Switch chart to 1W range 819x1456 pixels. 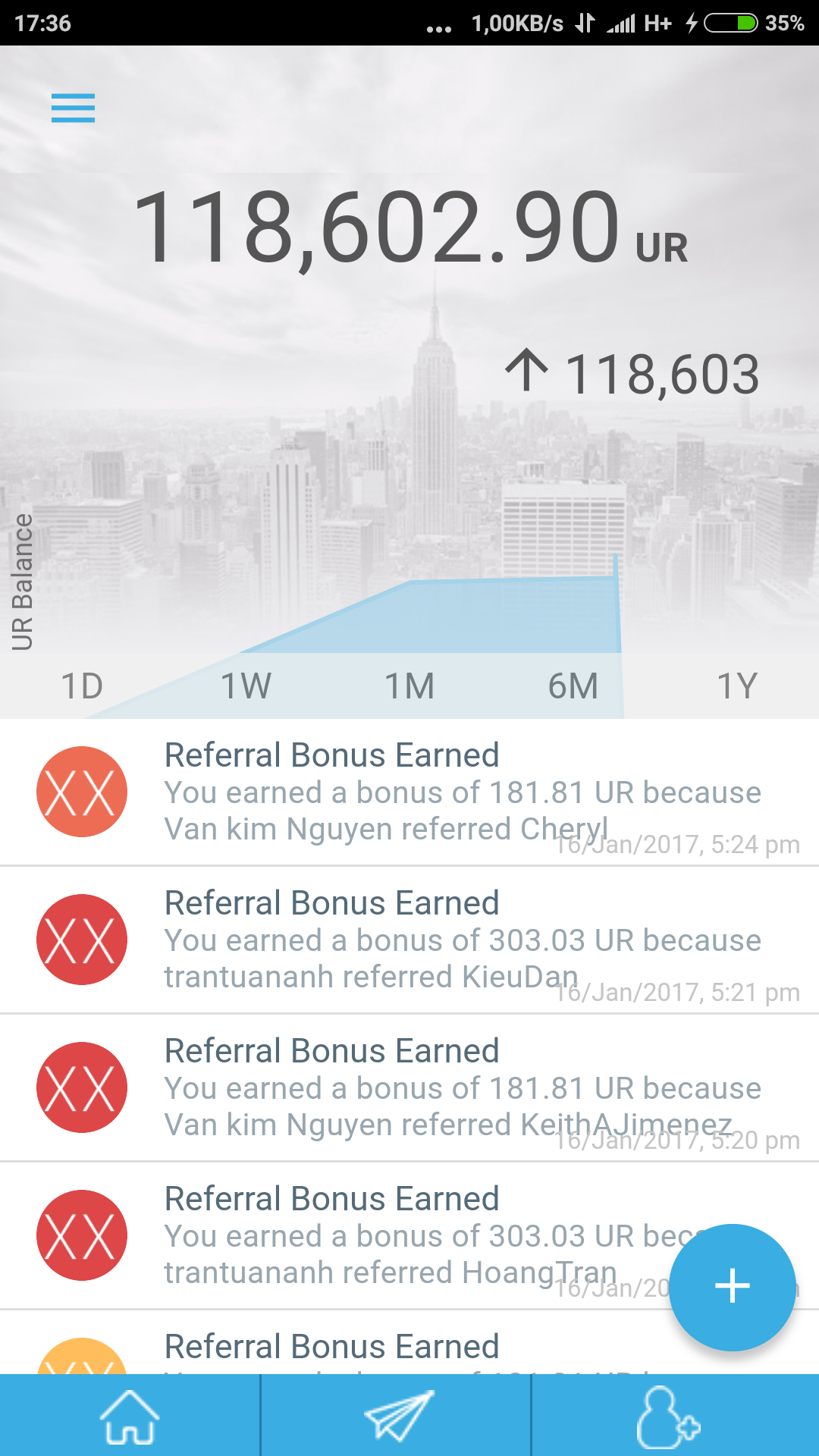tap(246, 686)
